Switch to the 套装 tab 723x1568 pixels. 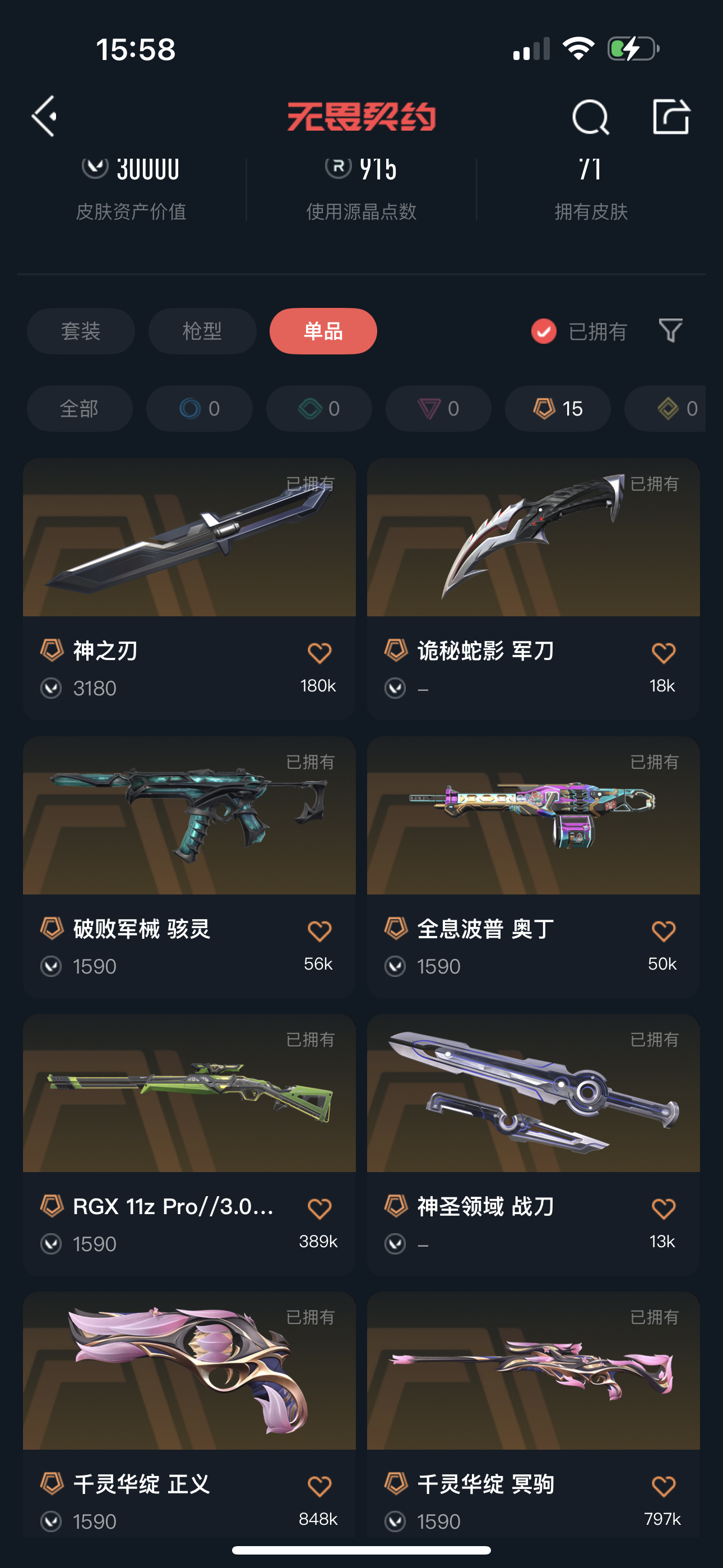[x=81, y=331]
